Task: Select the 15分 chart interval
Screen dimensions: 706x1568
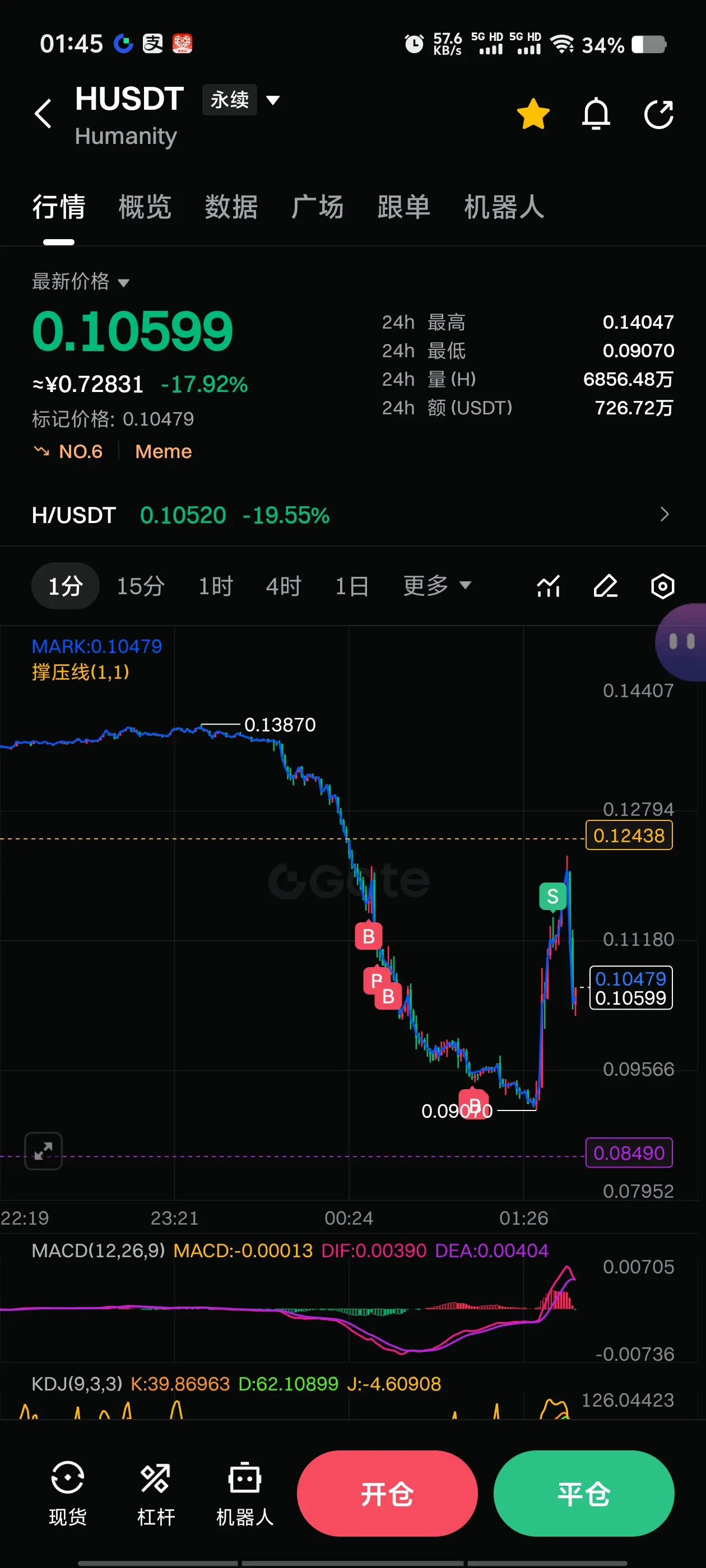Action: tap(141, 586)
